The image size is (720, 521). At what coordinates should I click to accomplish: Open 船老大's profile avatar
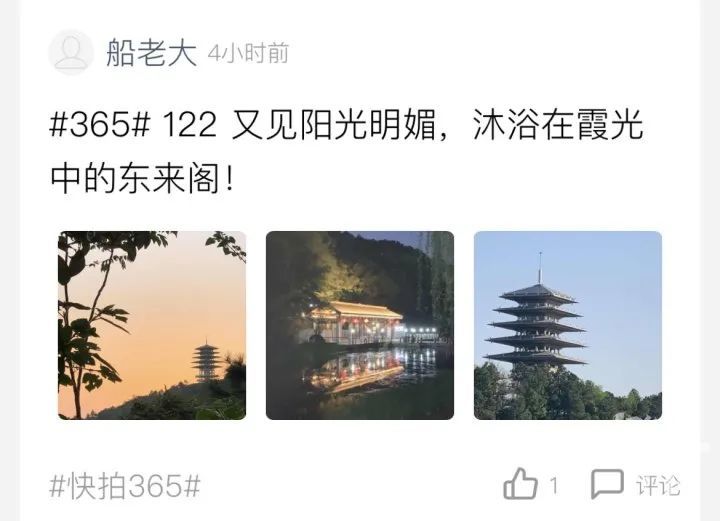[x=71, y=53]
